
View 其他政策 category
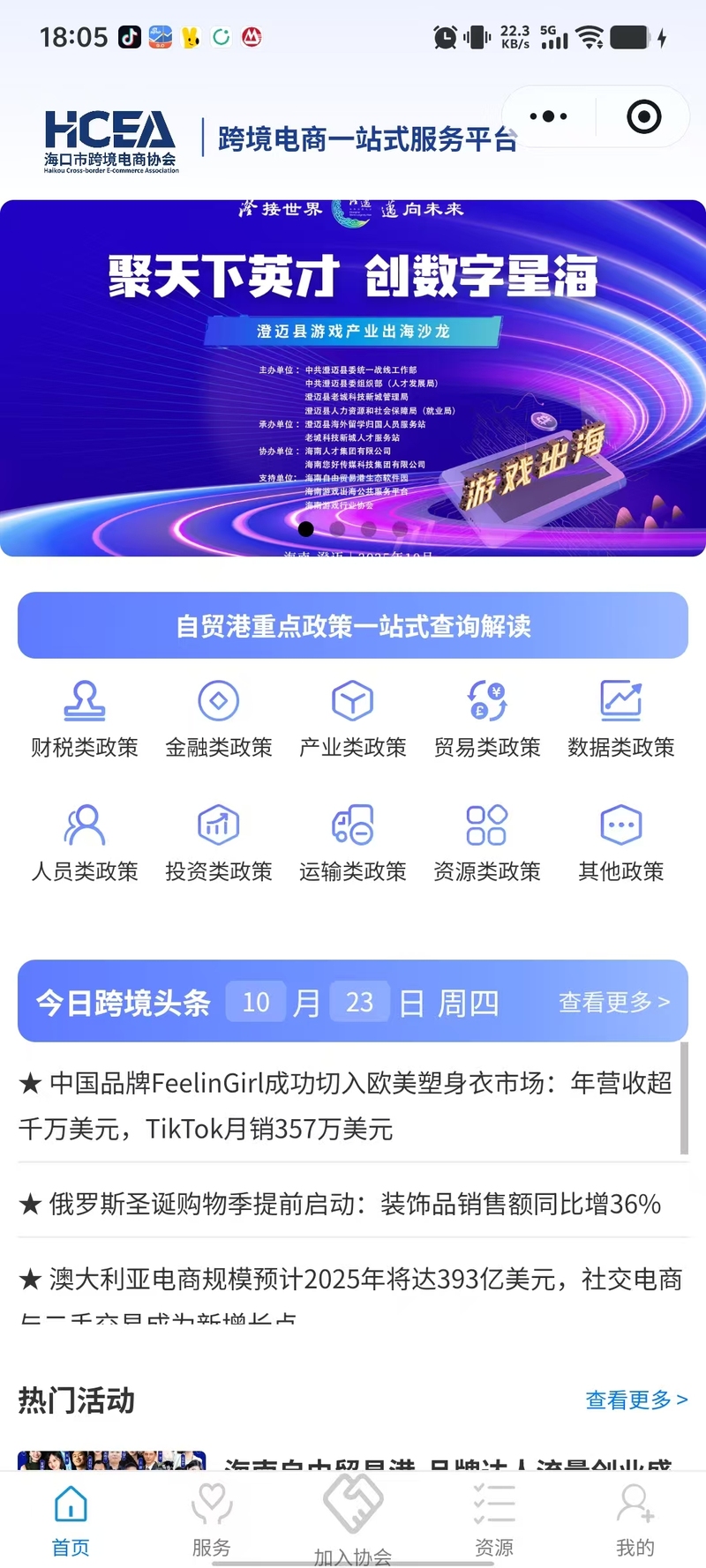click(x=621, y=843)
